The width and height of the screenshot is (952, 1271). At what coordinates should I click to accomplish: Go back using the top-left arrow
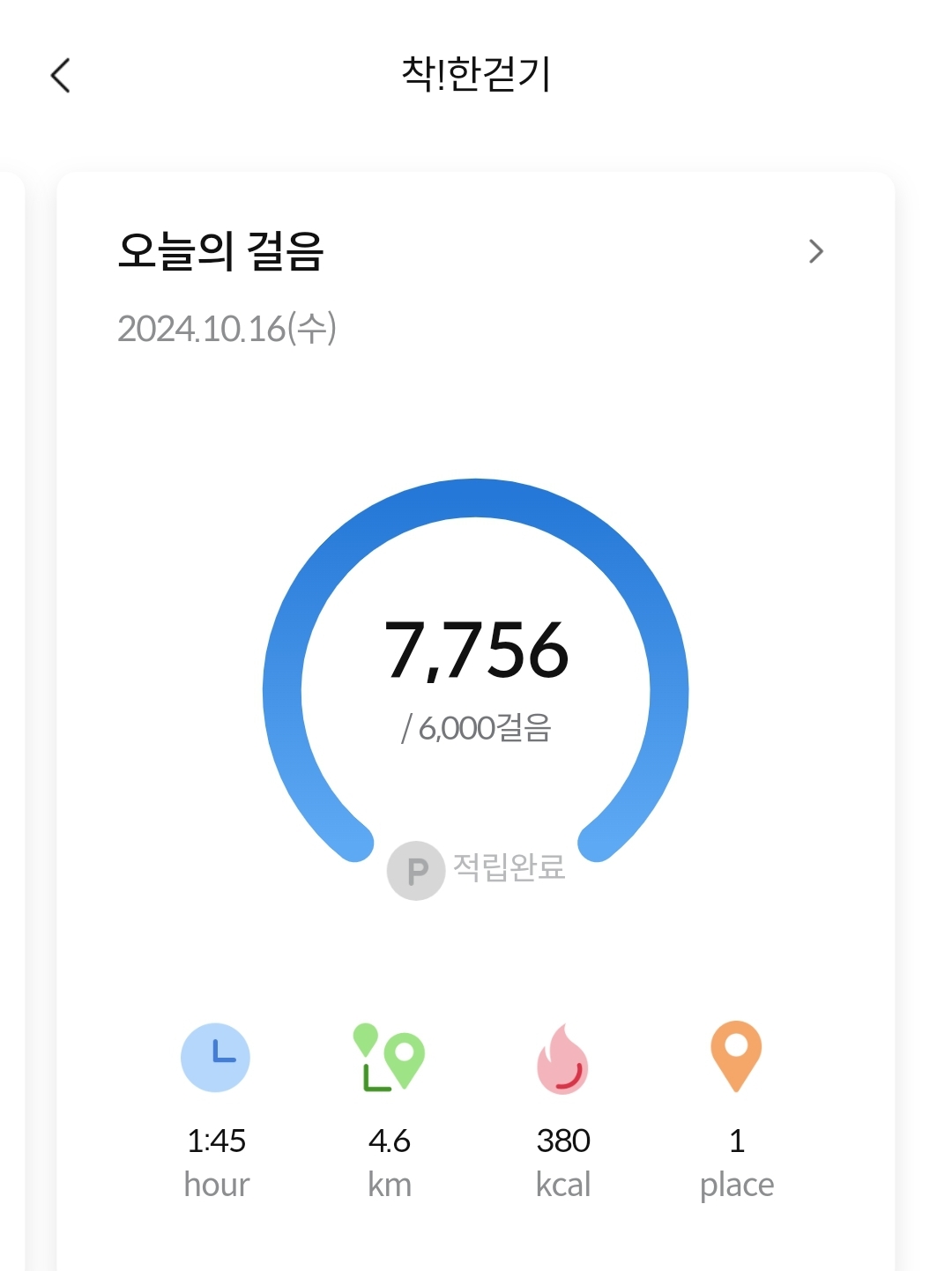[60, 76]
